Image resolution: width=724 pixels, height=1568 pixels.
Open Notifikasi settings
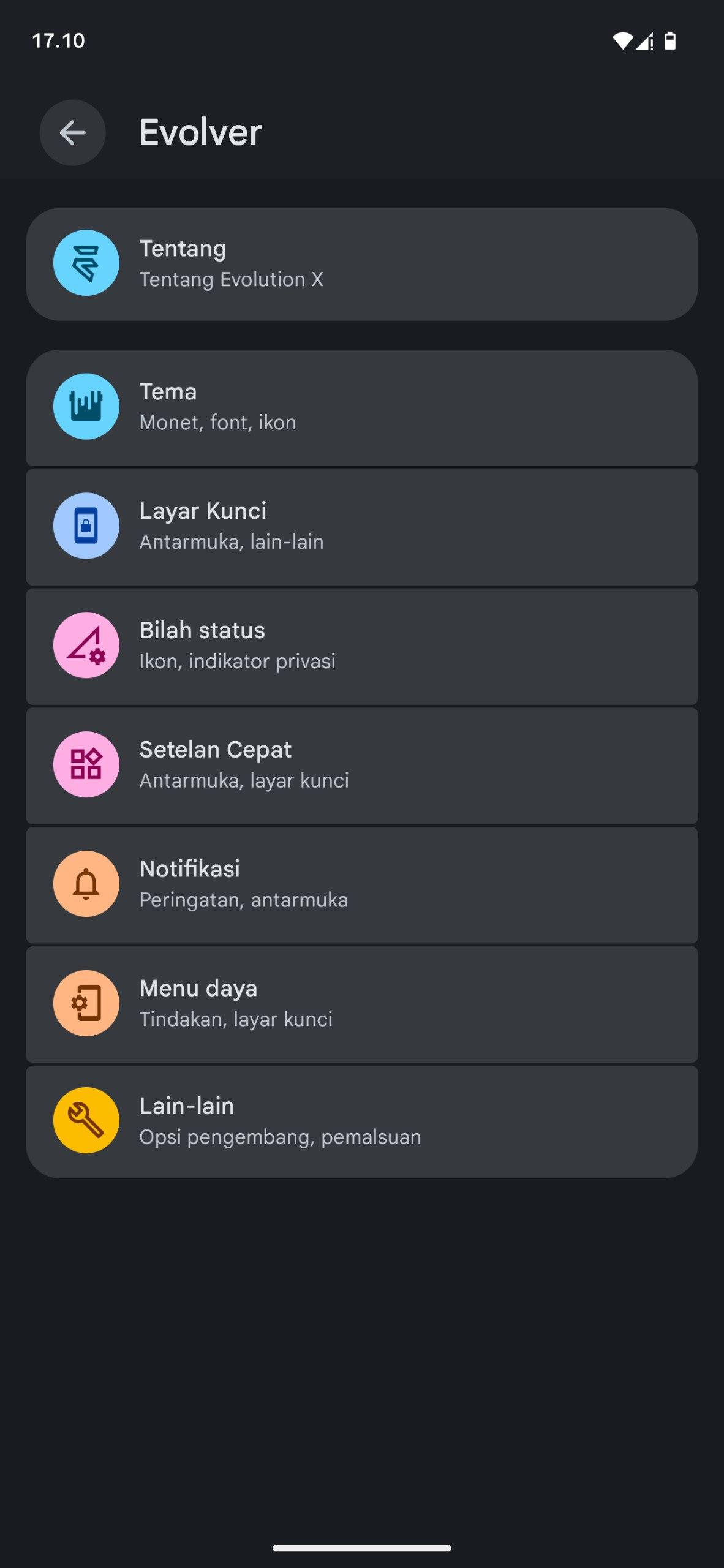(361, 884)
